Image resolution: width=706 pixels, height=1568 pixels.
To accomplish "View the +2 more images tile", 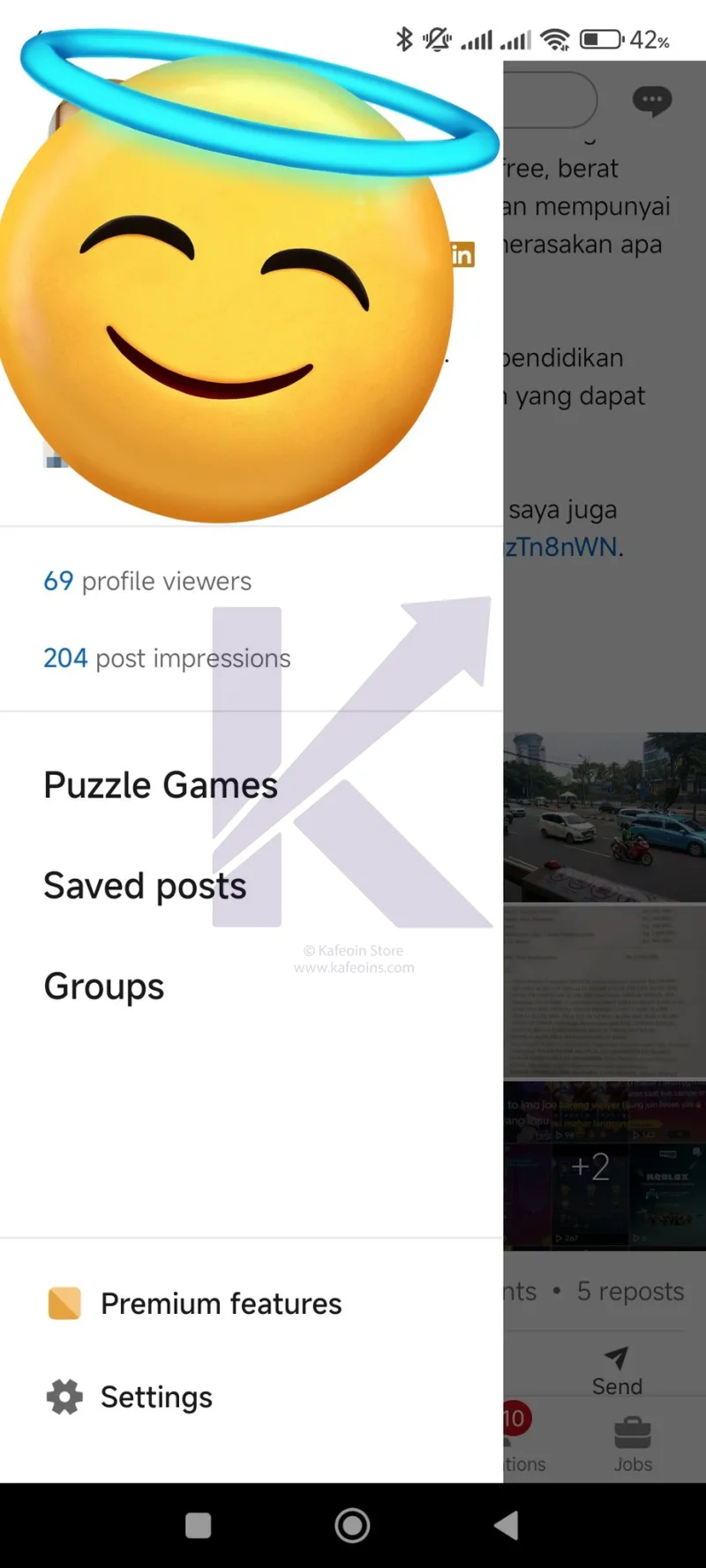I will tap(590, 1167).
